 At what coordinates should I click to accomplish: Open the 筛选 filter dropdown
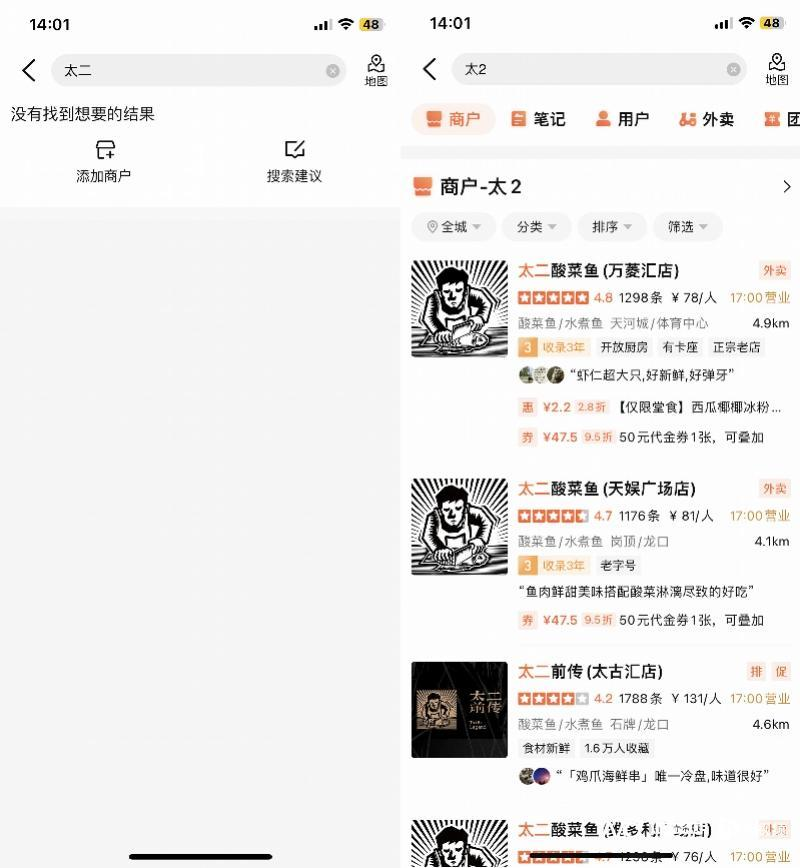[688, 227]
